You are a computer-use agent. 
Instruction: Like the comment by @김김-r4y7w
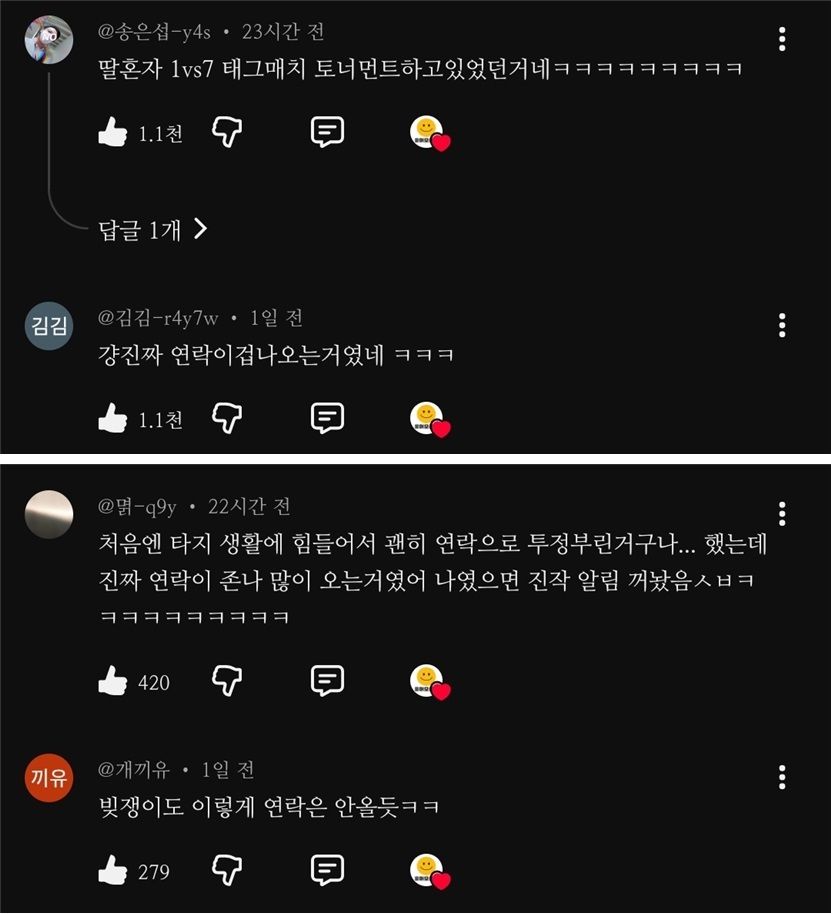tap(113, 420)
